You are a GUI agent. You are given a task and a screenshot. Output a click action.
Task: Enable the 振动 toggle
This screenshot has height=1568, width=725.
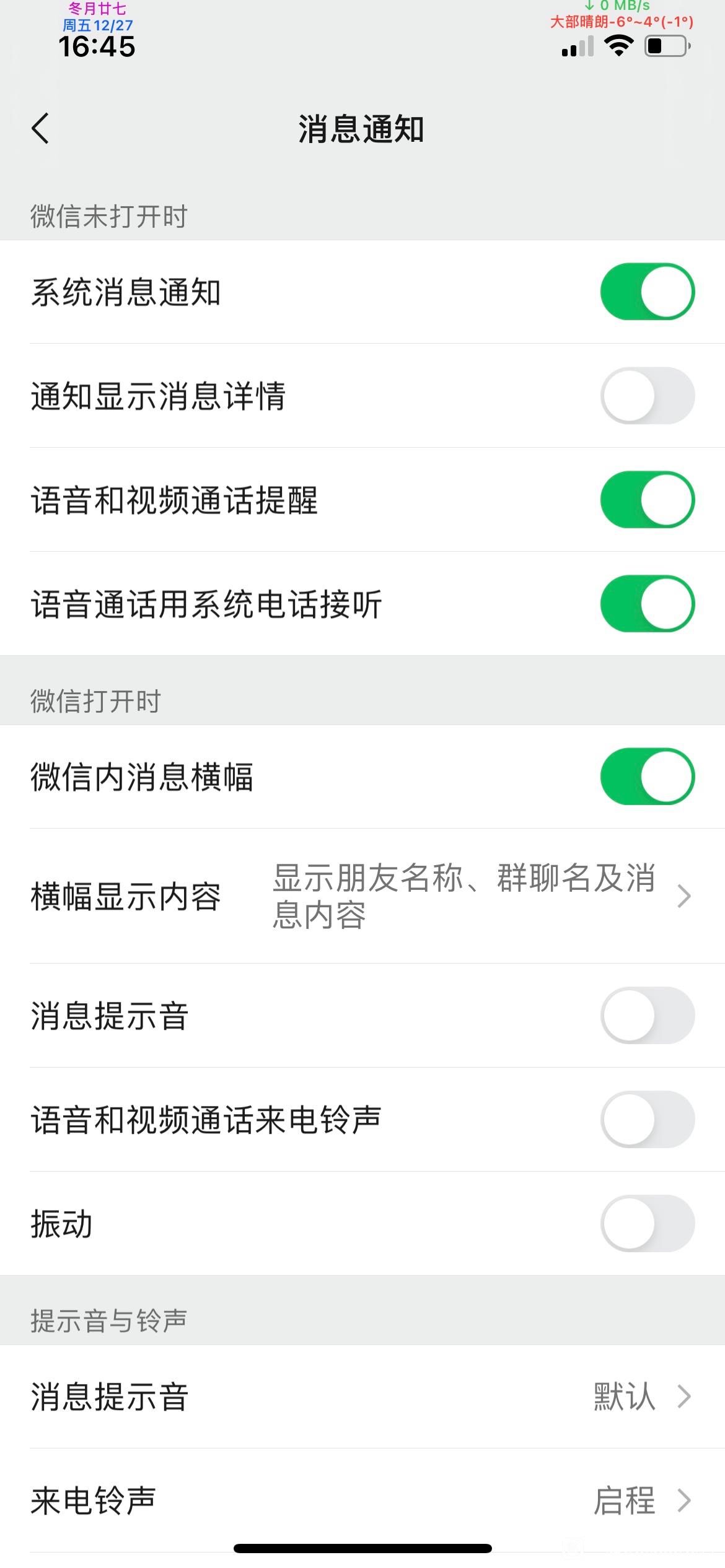pyautogui.click(x=648, y=1223)
